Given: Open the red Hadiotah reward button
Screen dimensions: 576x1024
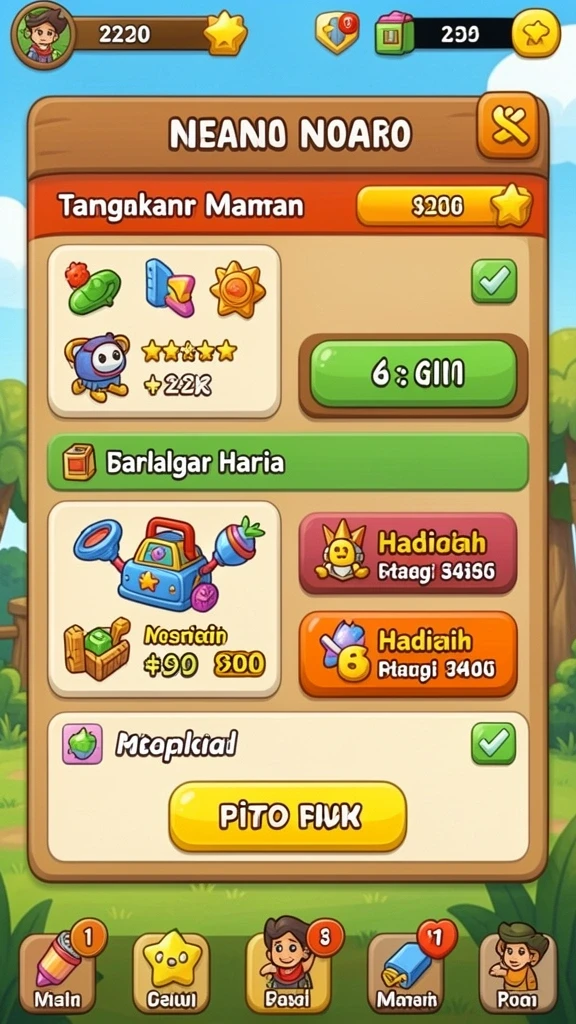Looking at the screenshot, I should tap(408, 553).
